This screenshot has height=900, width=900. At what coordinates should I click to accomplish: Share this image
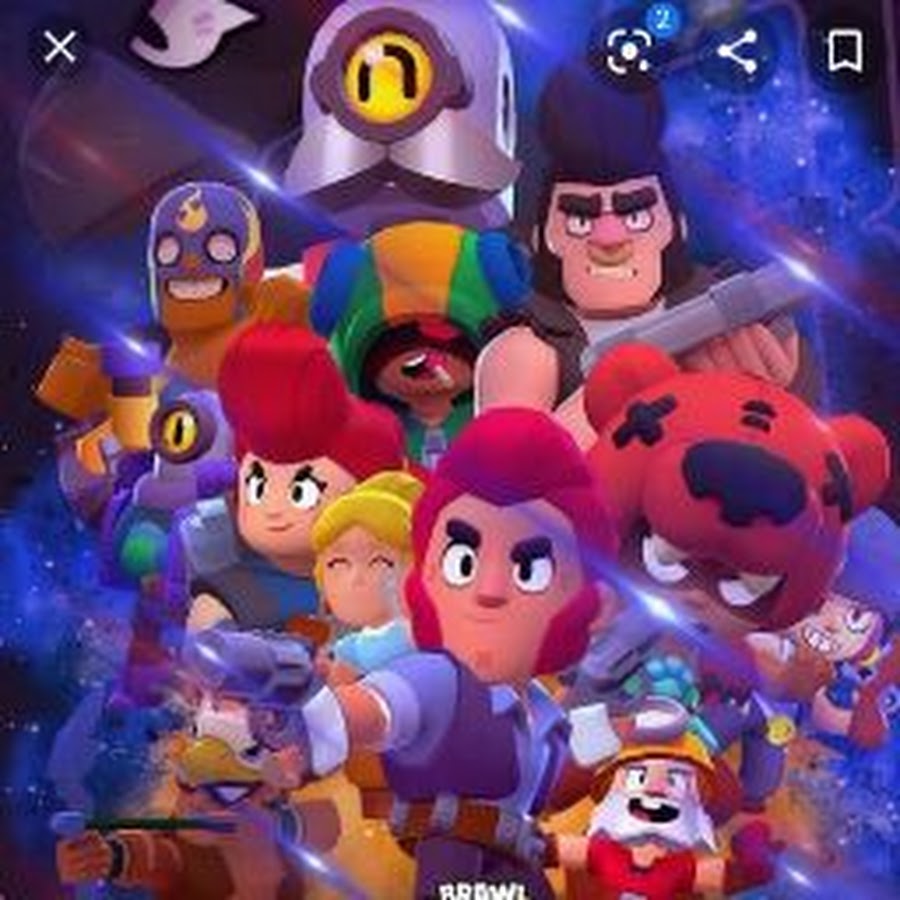pyautogui.click(x=738, y=50)
